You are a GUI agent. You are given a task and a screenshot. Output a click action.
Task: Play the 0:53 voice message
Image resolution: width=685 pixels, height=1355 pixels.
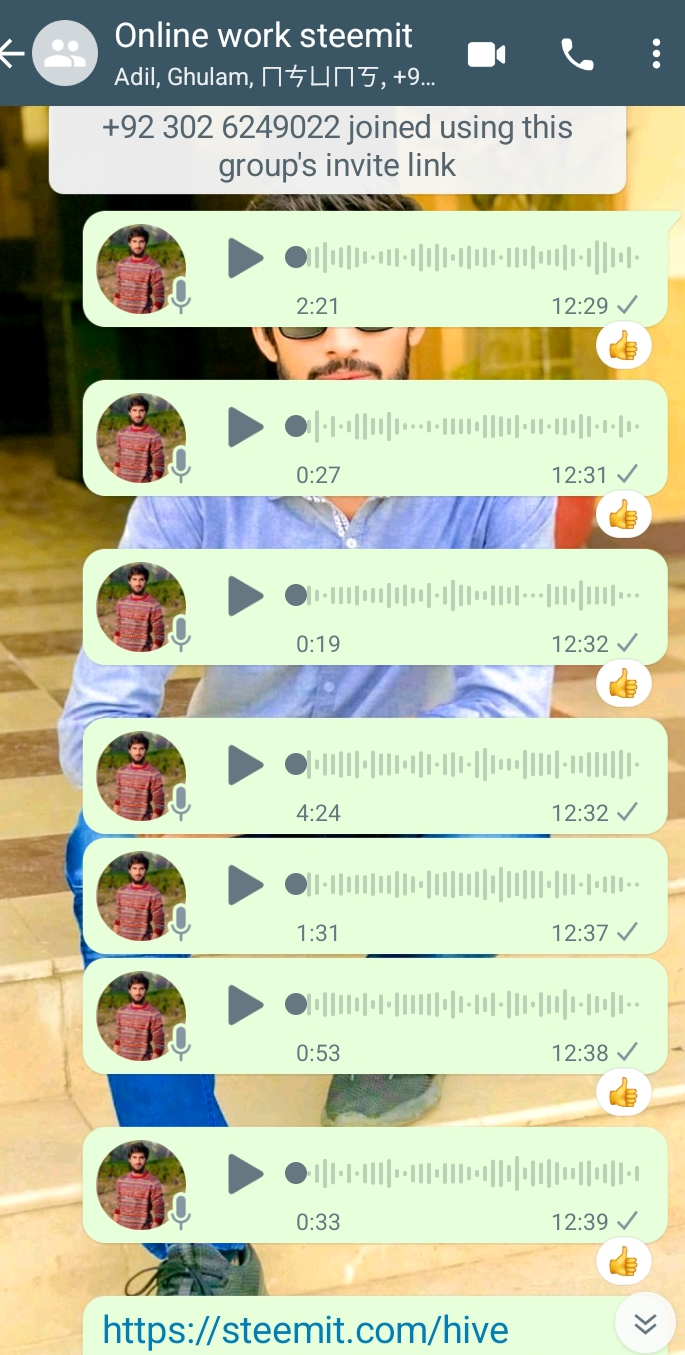(x=245, y=1004)
